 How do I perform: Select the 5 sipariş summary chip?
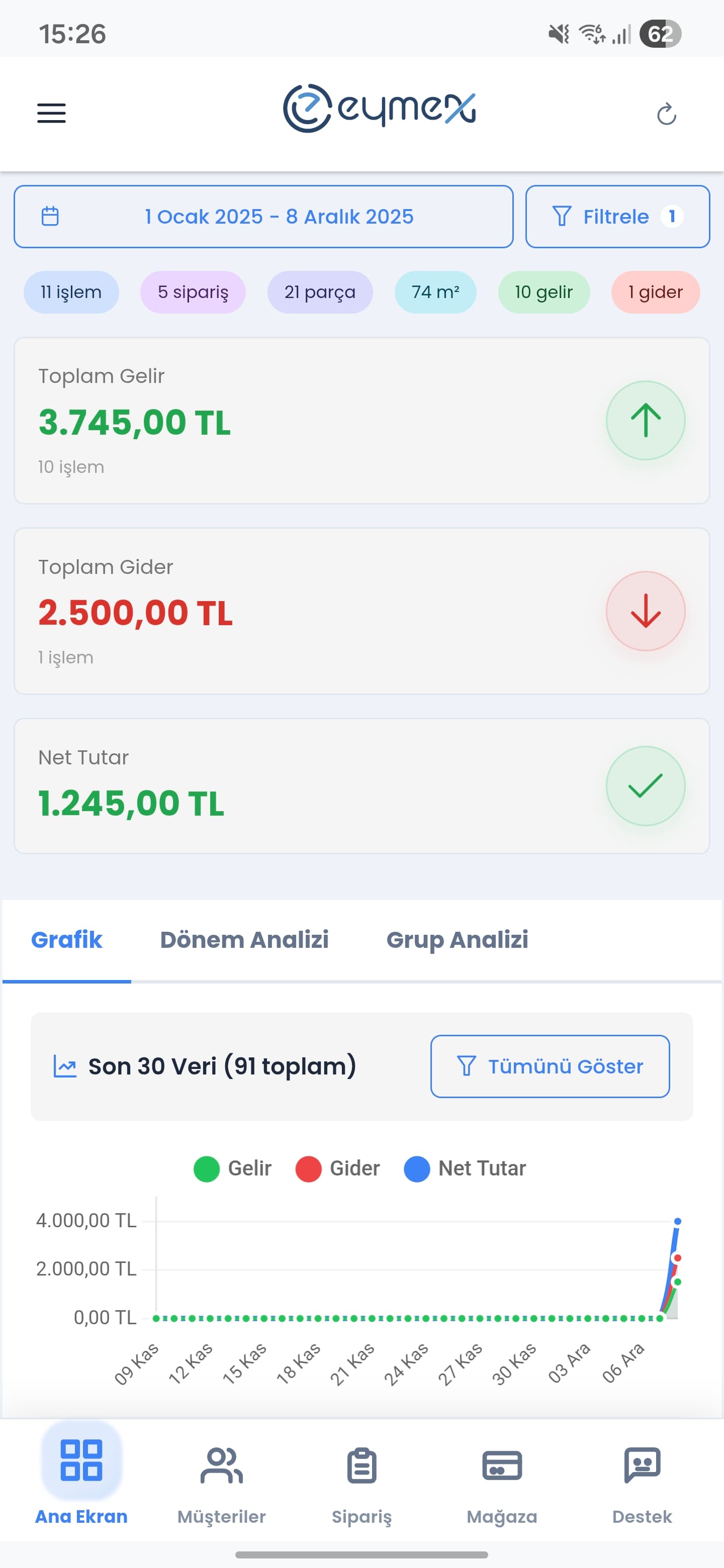(193, 292)
